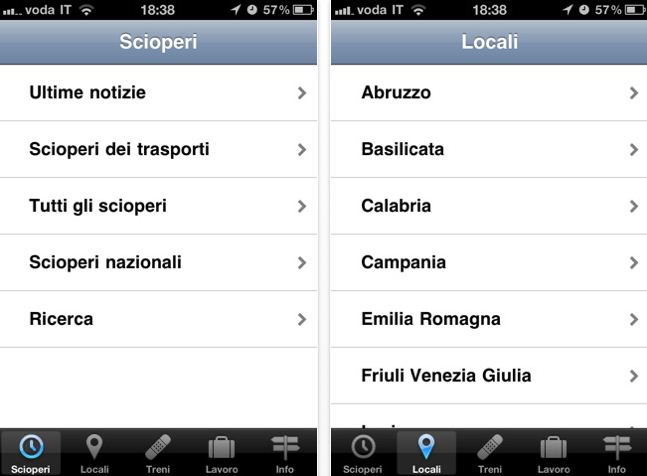The image size is (647, 476).
Task: Open the Ricerca row
Action: tap(158, 320)
